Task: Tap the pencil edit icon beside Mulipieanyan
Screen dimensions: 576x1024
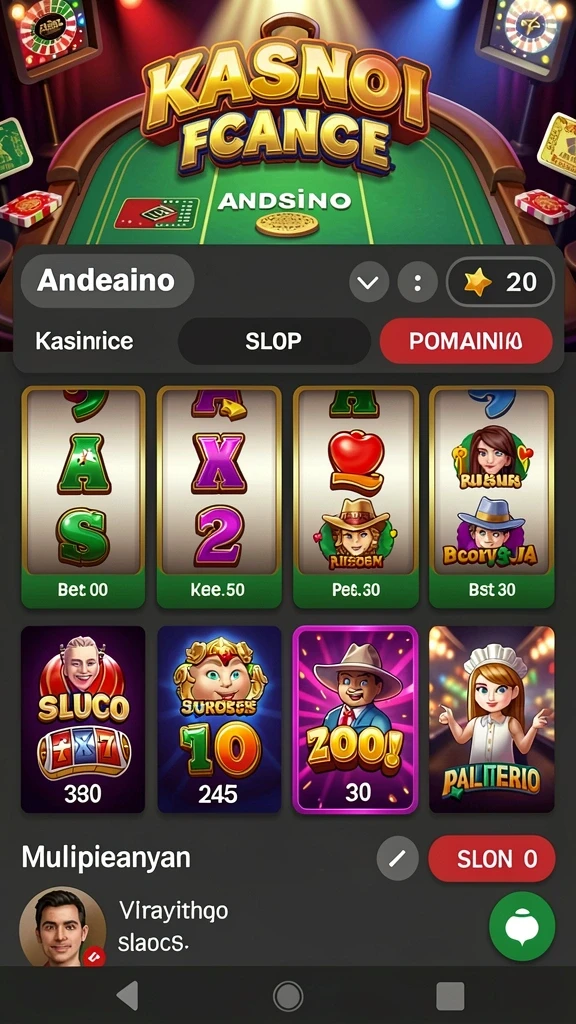Action: pos(398,859)
